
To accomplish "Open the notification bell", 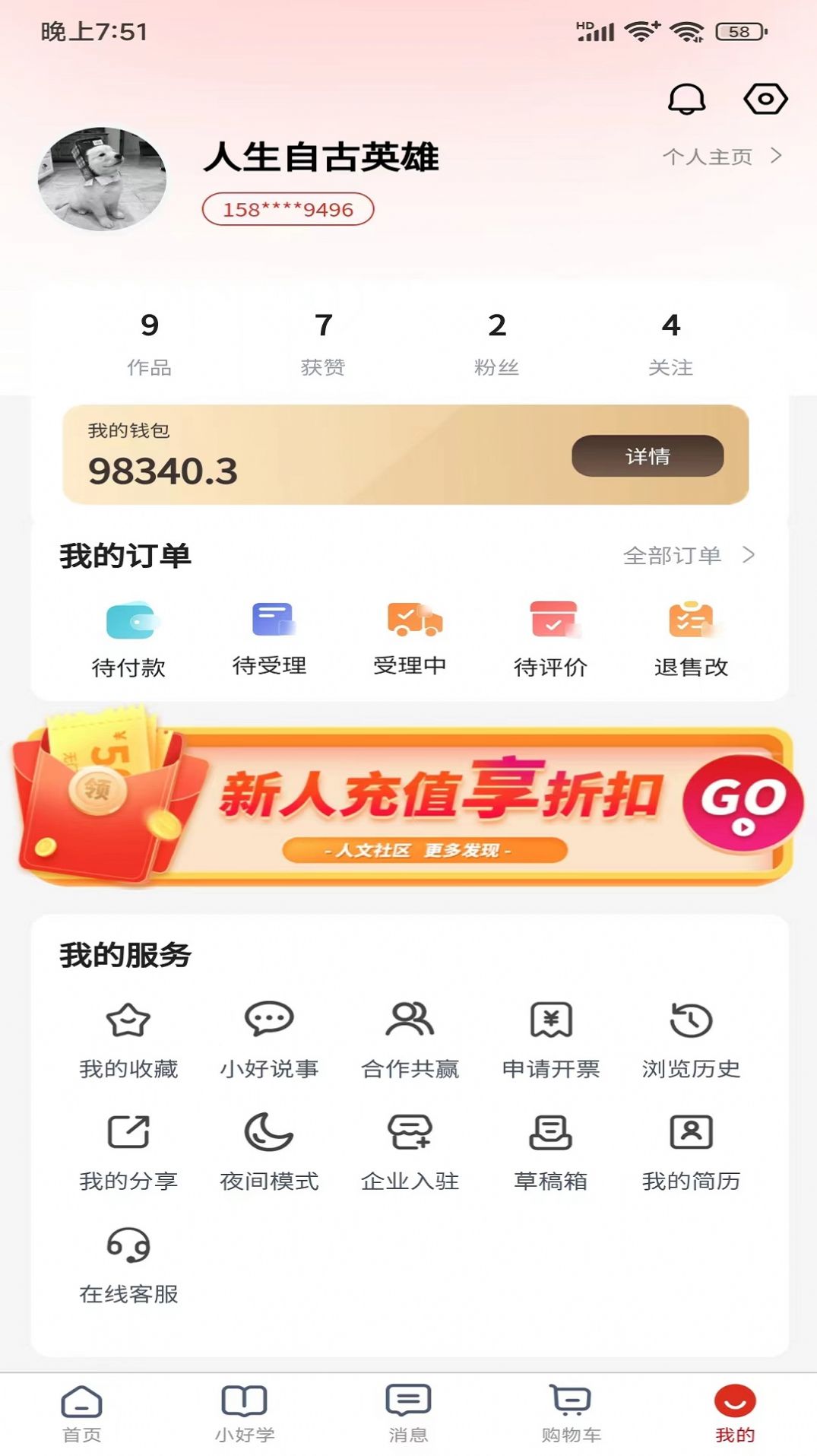I will 686,97.
